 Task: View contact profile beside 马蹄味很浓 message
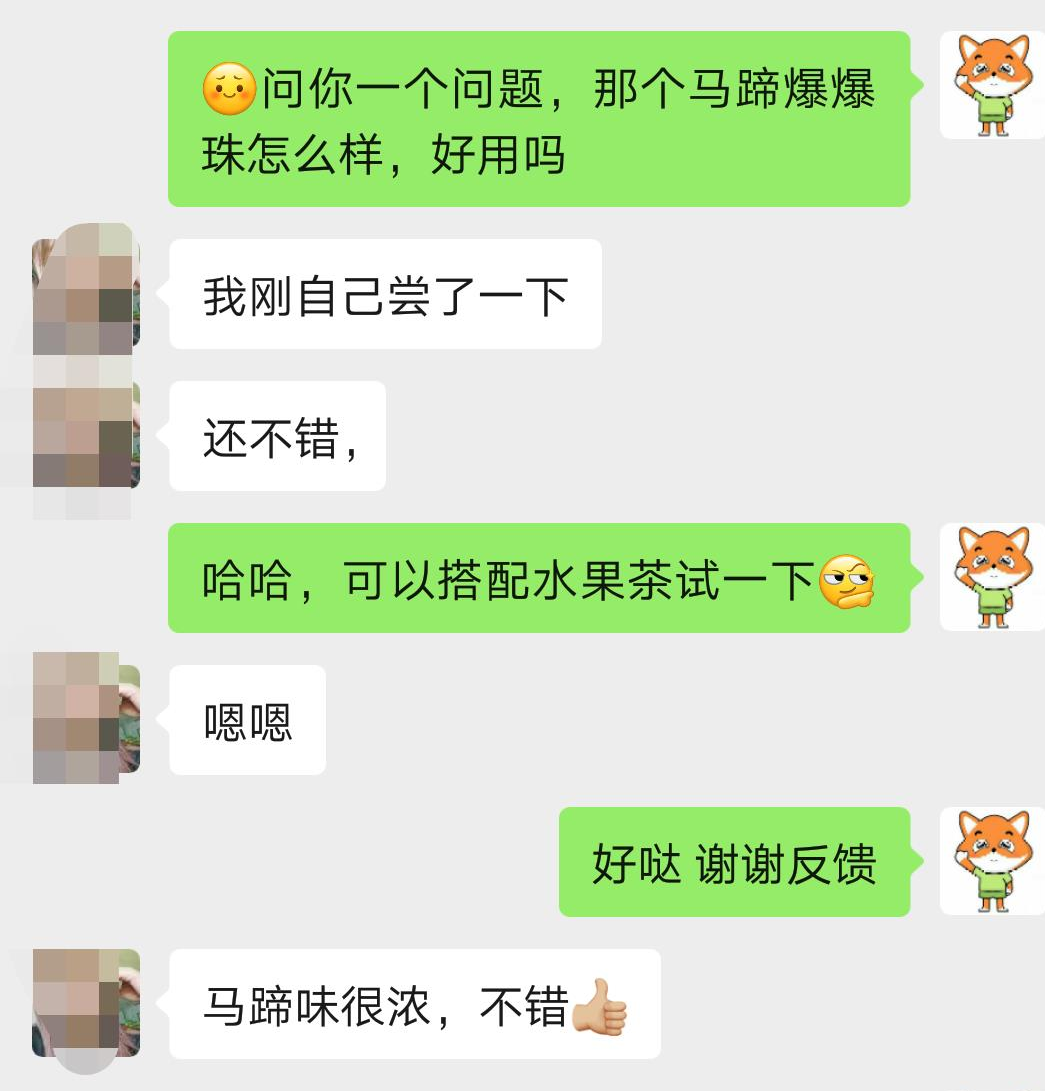point(86,1003)
